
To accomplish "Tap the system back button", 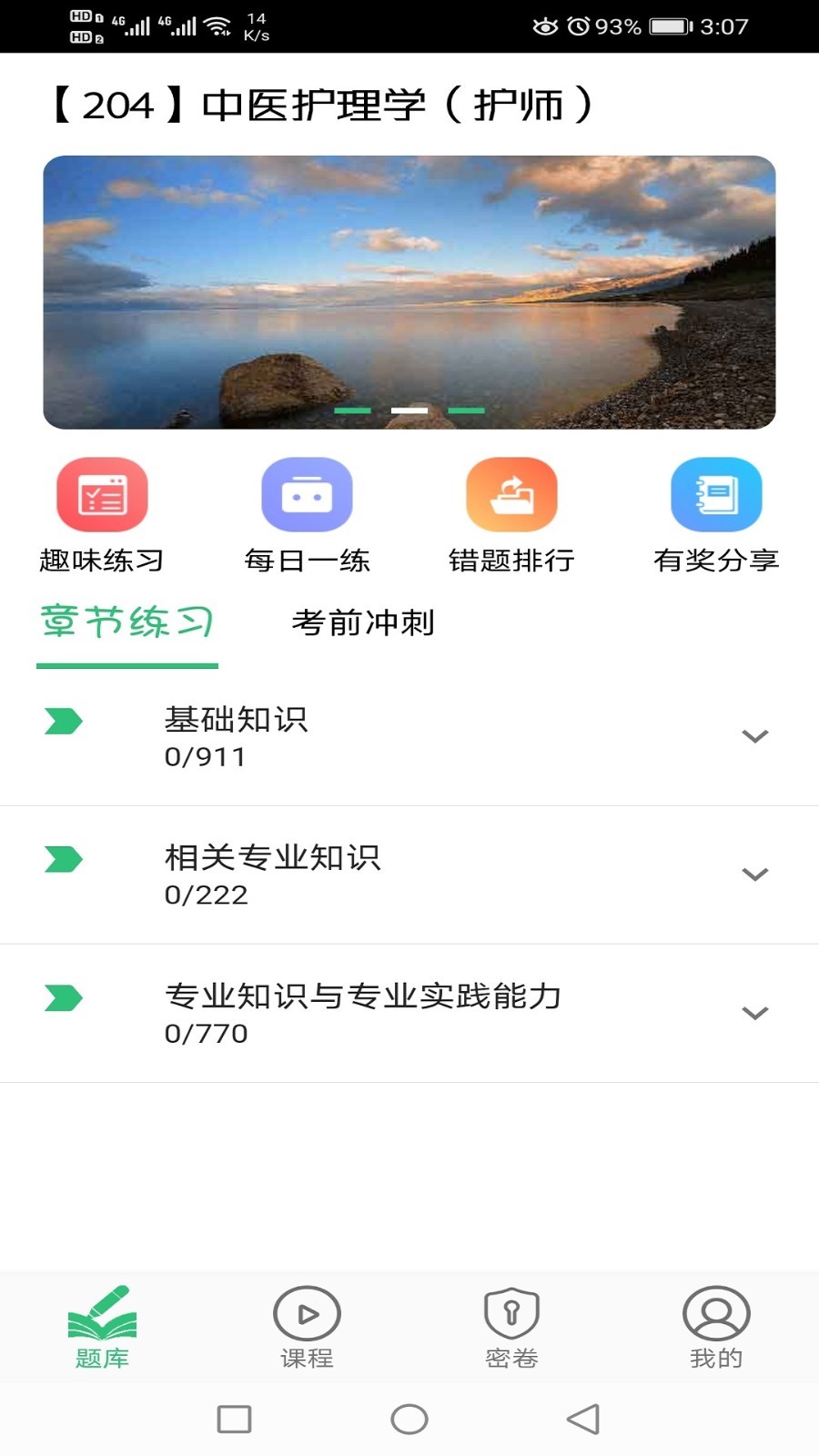I will click(583, 1419).
